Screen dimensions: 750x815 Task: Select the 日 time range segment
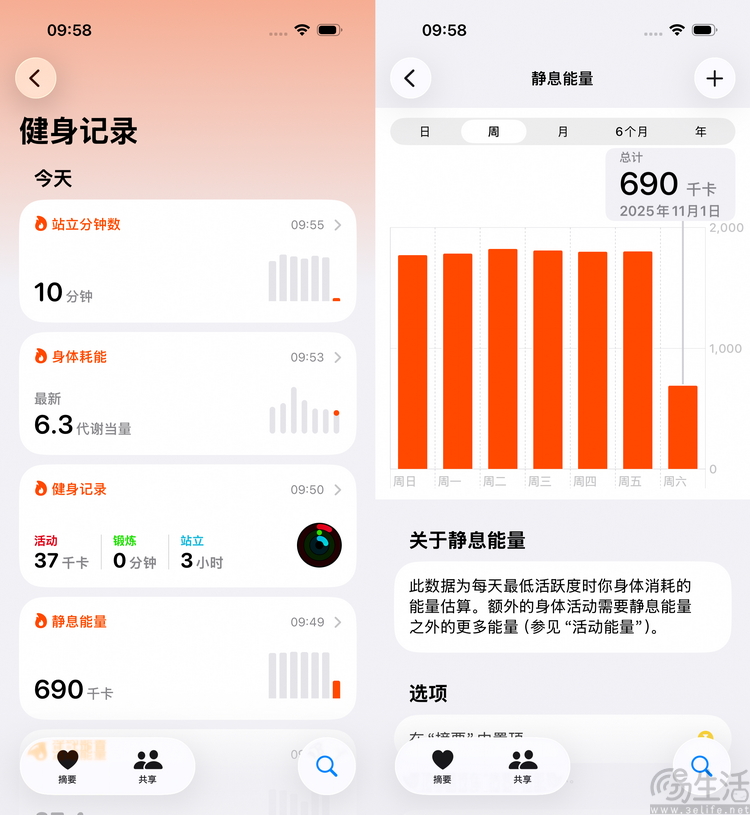click(424, 131)
